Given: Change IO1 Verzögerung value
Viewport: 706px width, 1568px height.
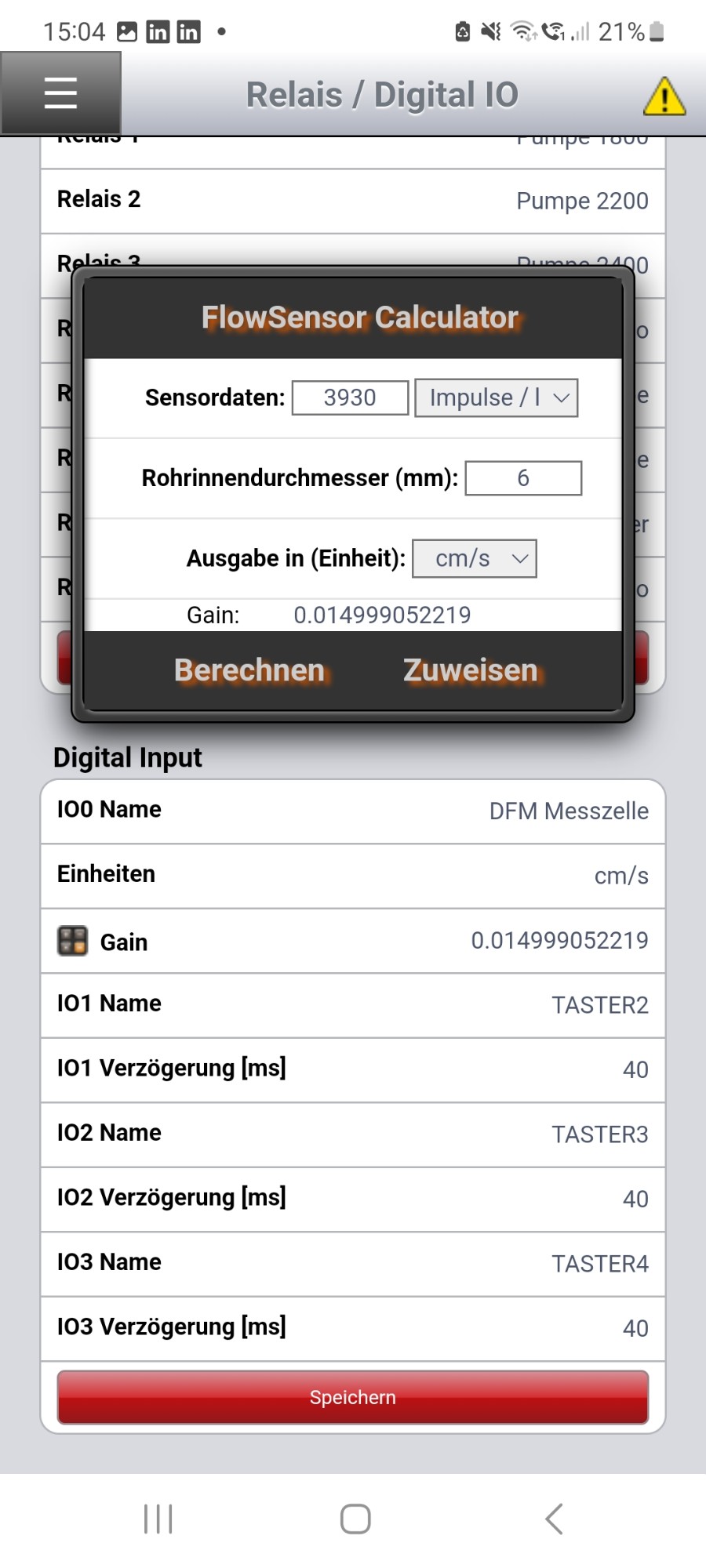Looking at the screenshot, I should (x=353, y=1069).
